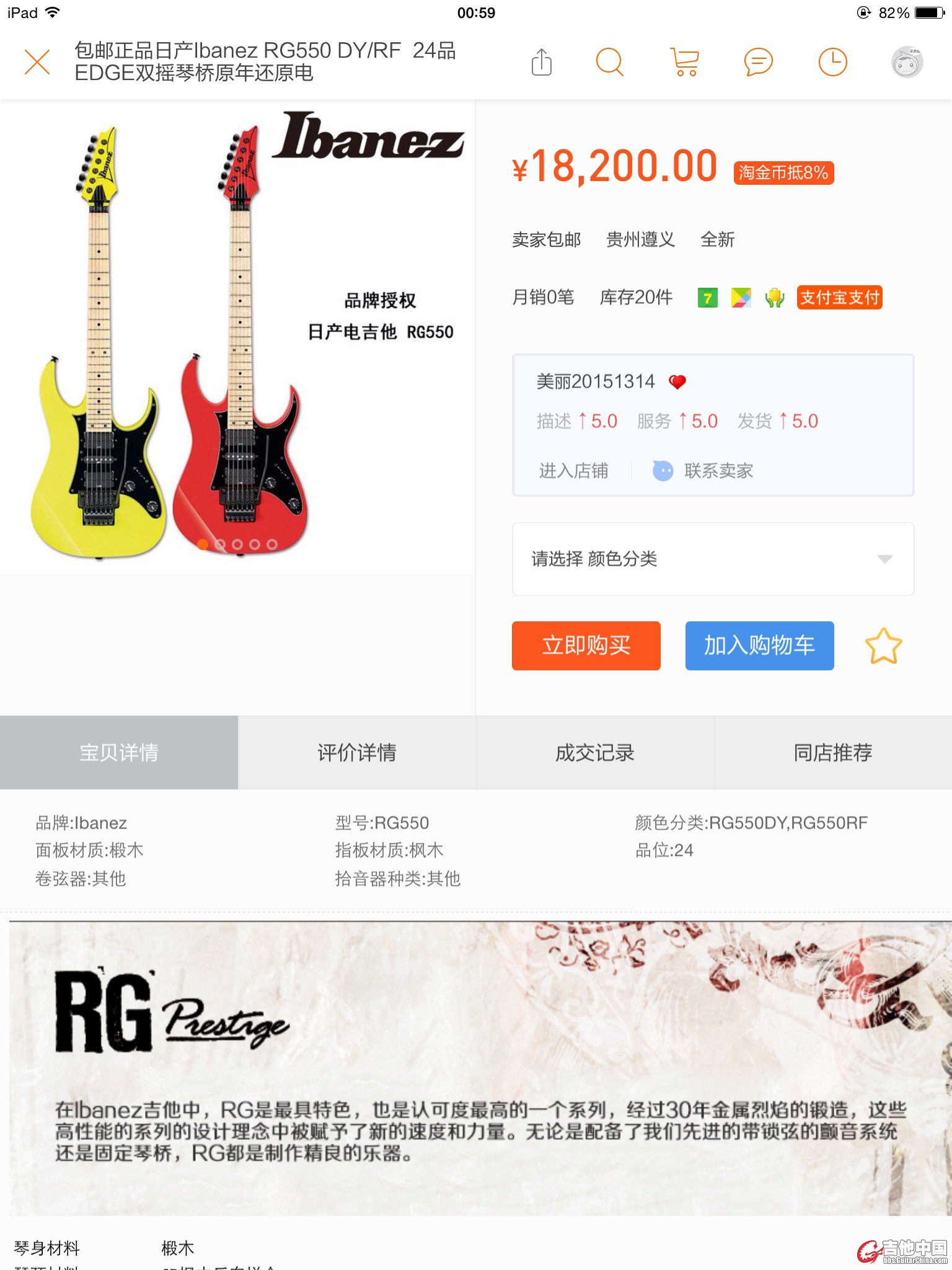Enter the shop via 进入店铺

pyautogui.click(x=573, y=471)
